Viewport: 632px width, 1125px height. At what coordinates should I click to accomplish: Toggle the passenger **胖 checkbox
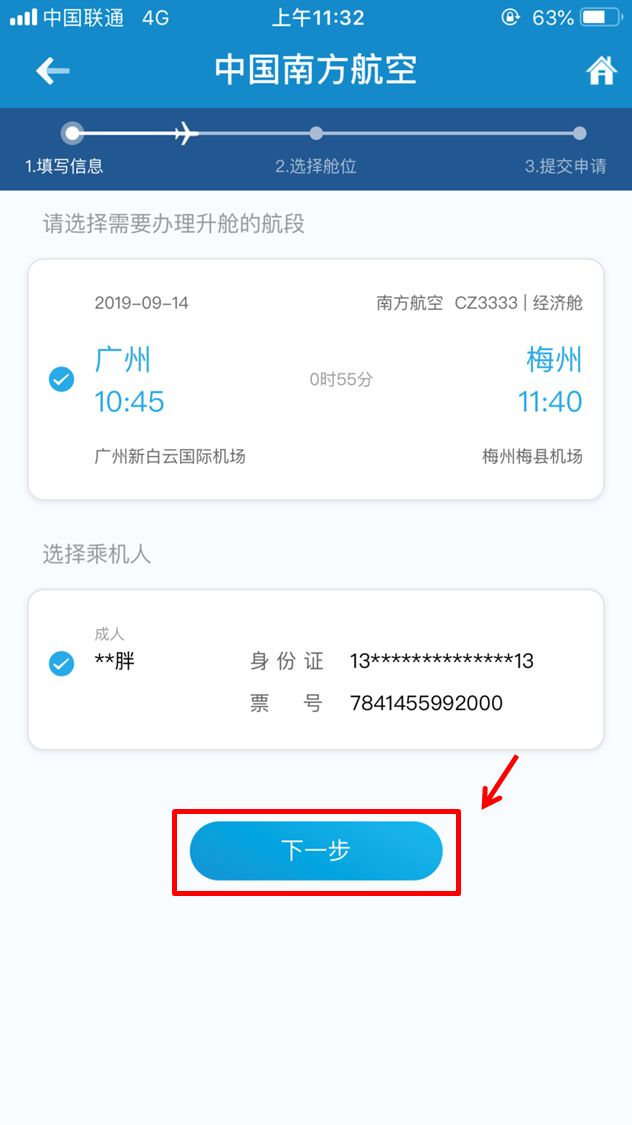[x=62, y=663]
